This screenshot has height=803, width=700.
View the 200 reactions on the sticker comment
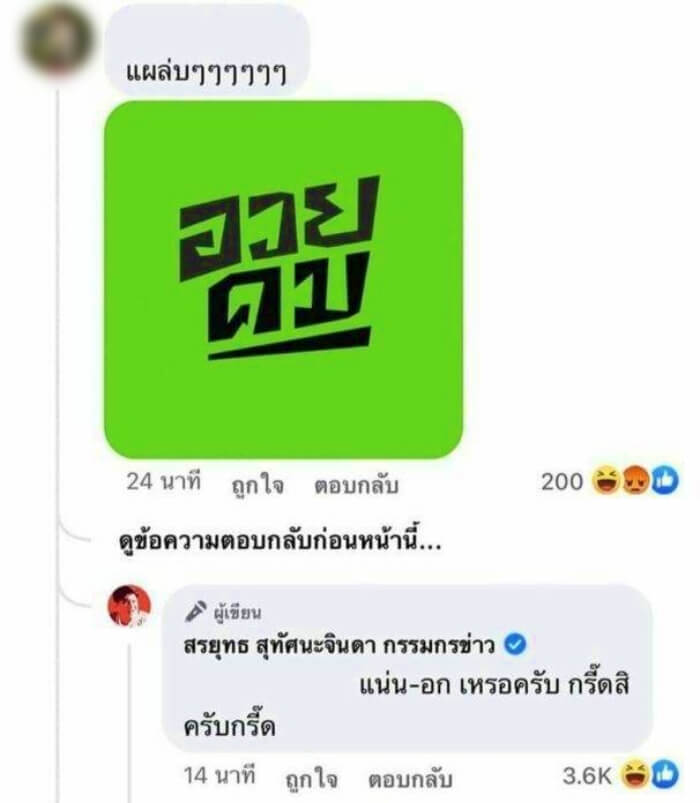[x=610, y=482]
